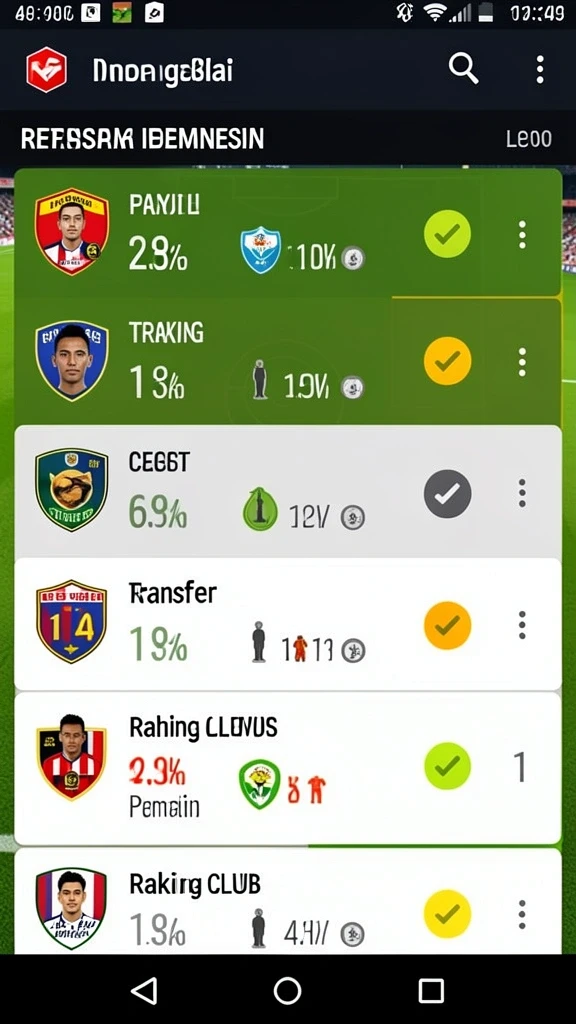Toggle the green check on the PANJLU card

447,233
